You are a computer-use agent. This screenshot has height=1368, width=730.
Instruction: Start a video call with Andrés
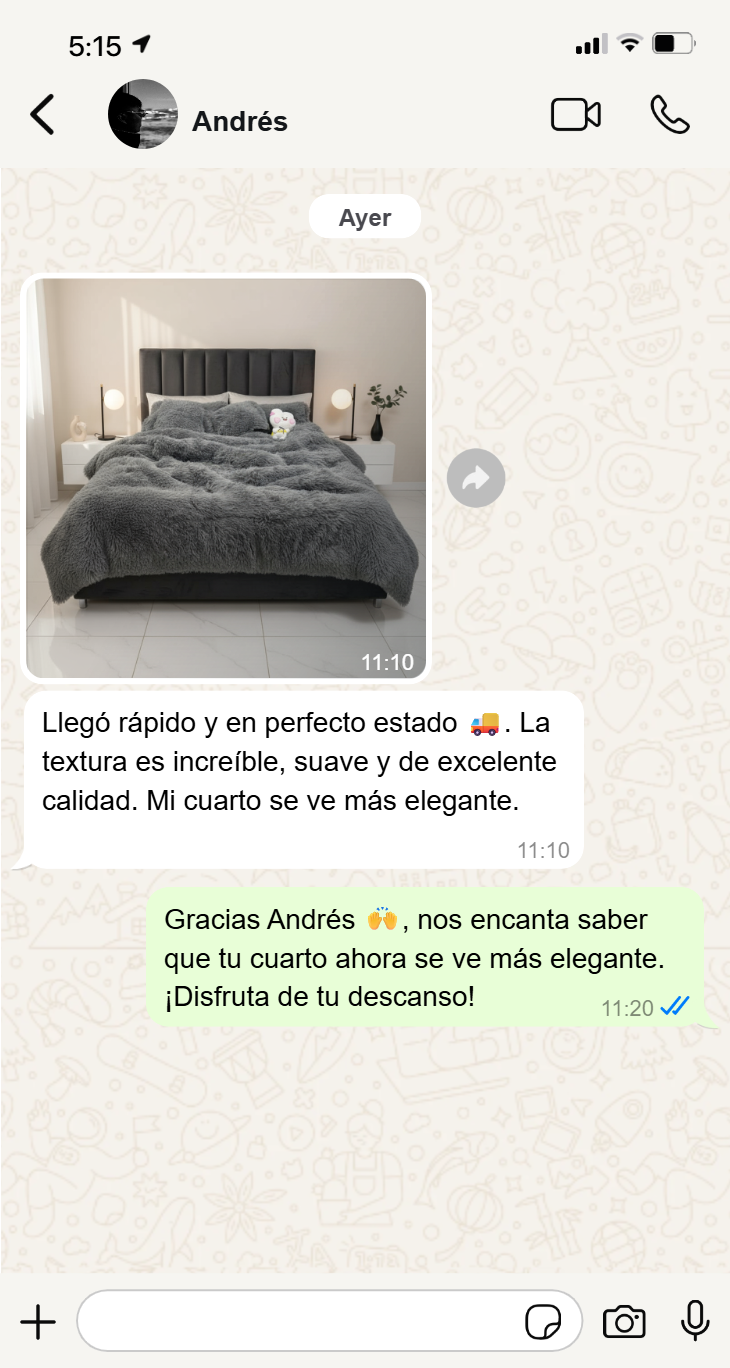pyautogui.click(x=576, y=115)
